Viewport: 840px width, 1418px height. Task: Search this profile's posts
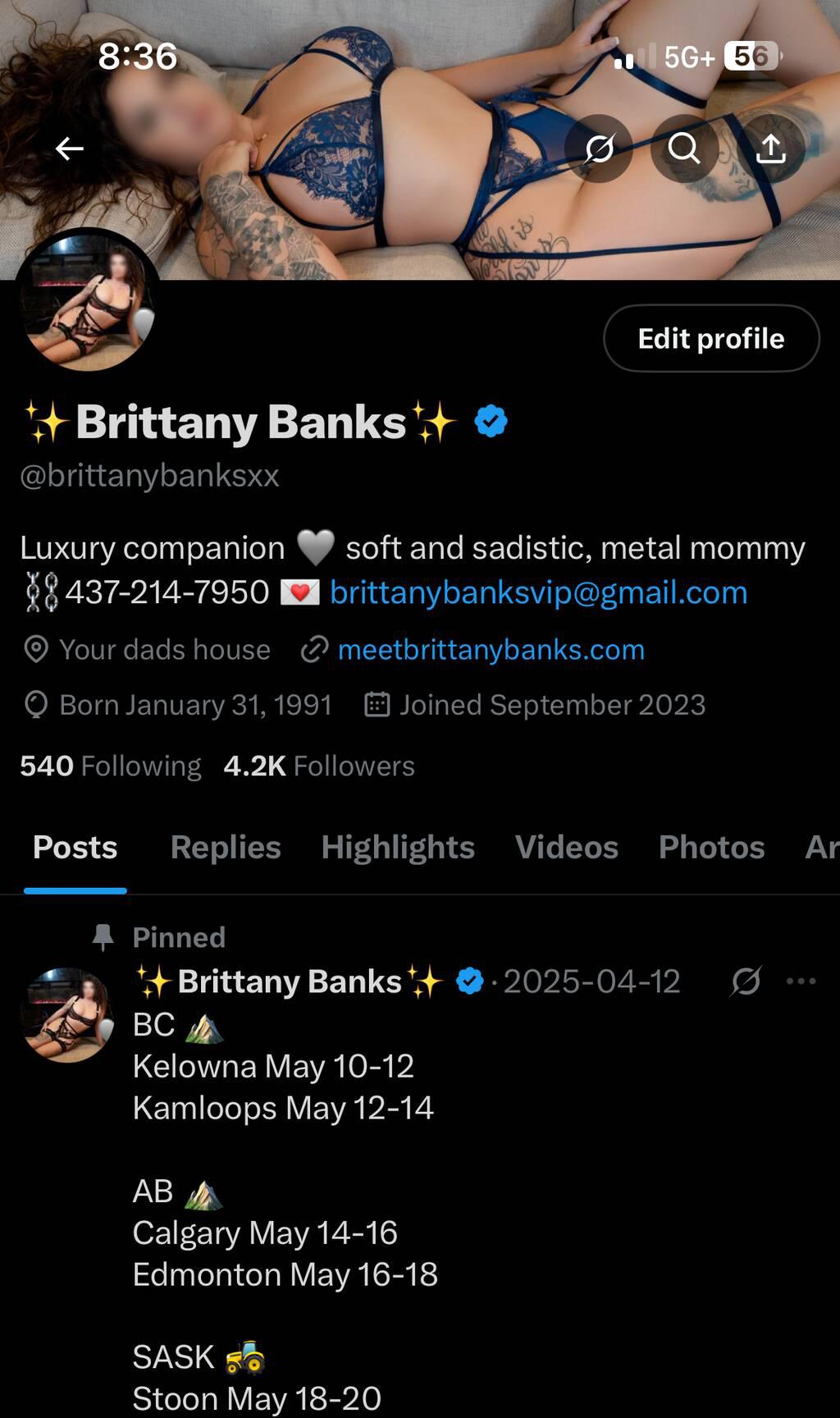684,149
